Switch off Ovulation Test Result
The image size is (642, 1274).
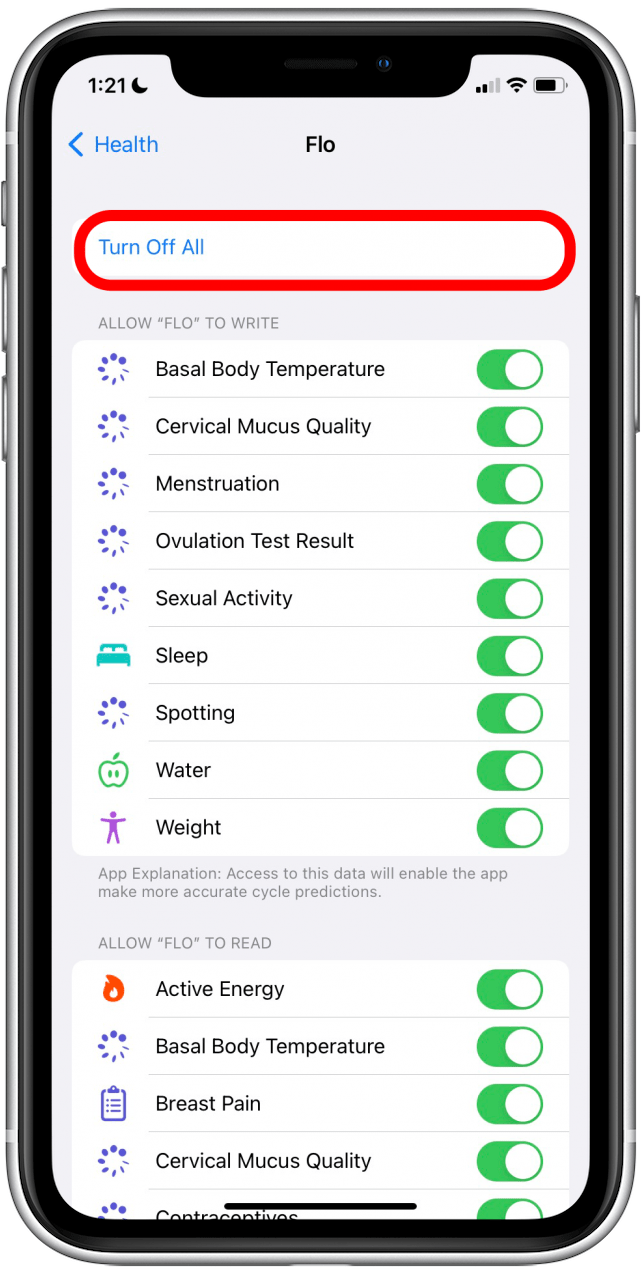tap(509, 542)
